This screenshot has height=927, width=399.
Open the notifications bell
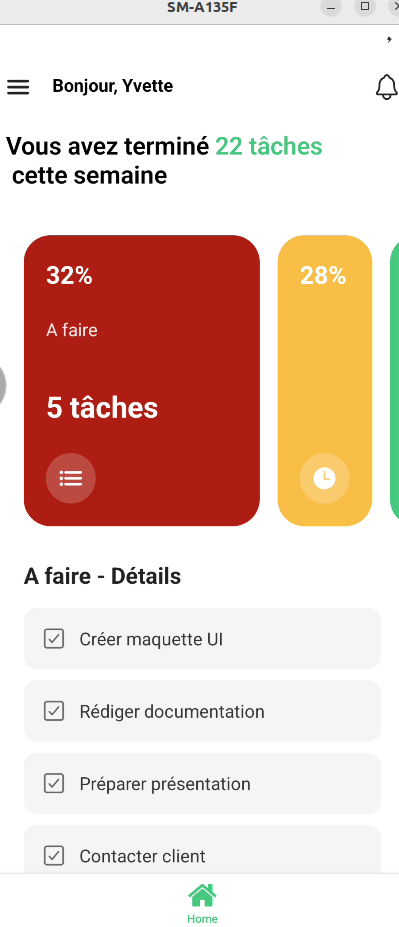pos(386,87)
